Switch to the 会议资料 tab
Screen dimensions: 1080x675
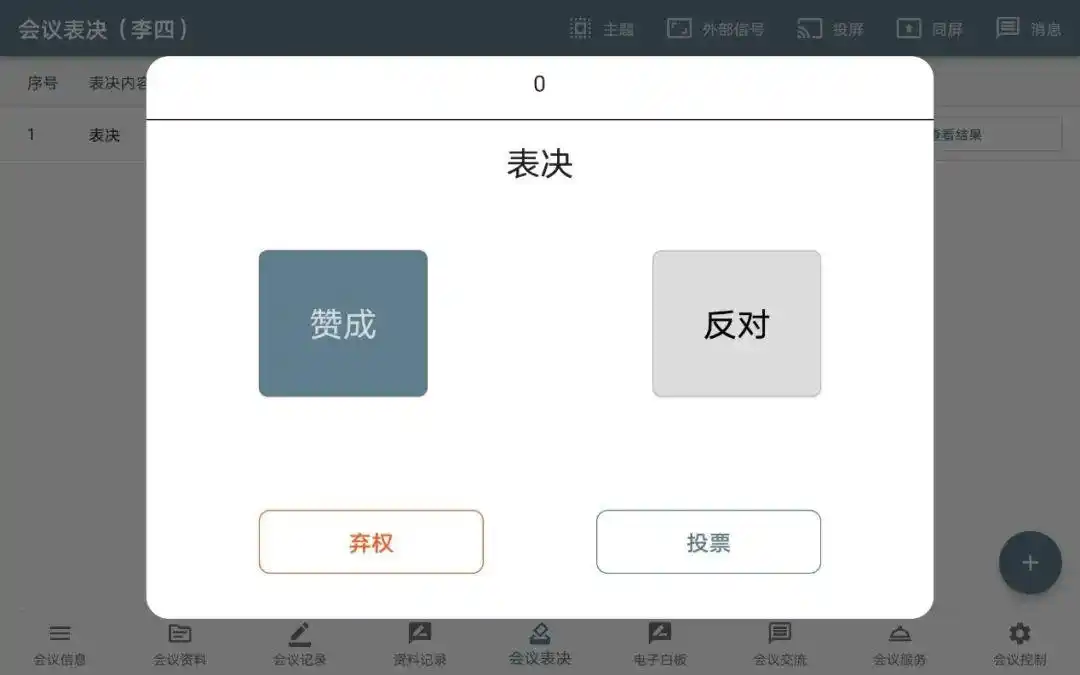pos(180,645)
